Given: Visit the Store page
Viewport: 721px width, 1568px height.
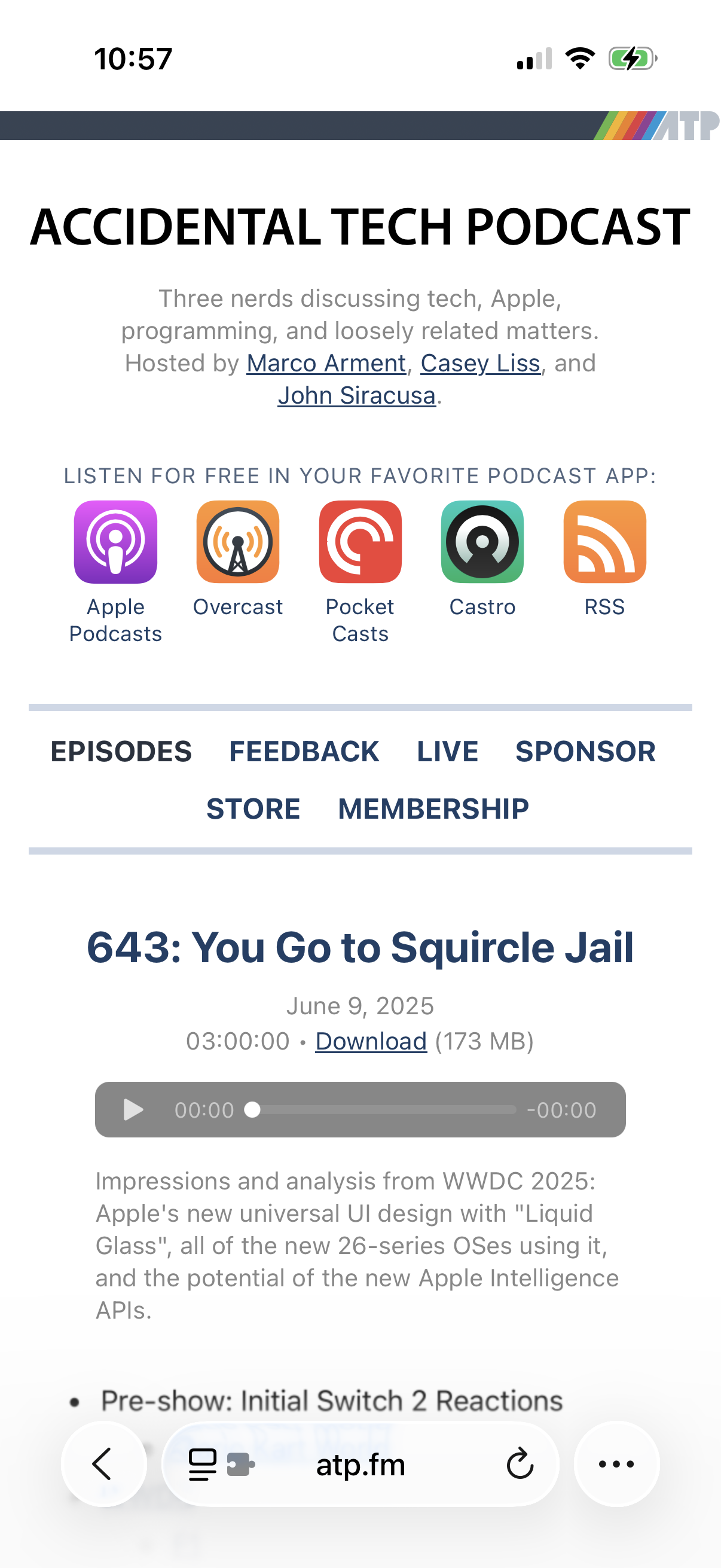Looking at the screenshot, I should pos(253,809).
